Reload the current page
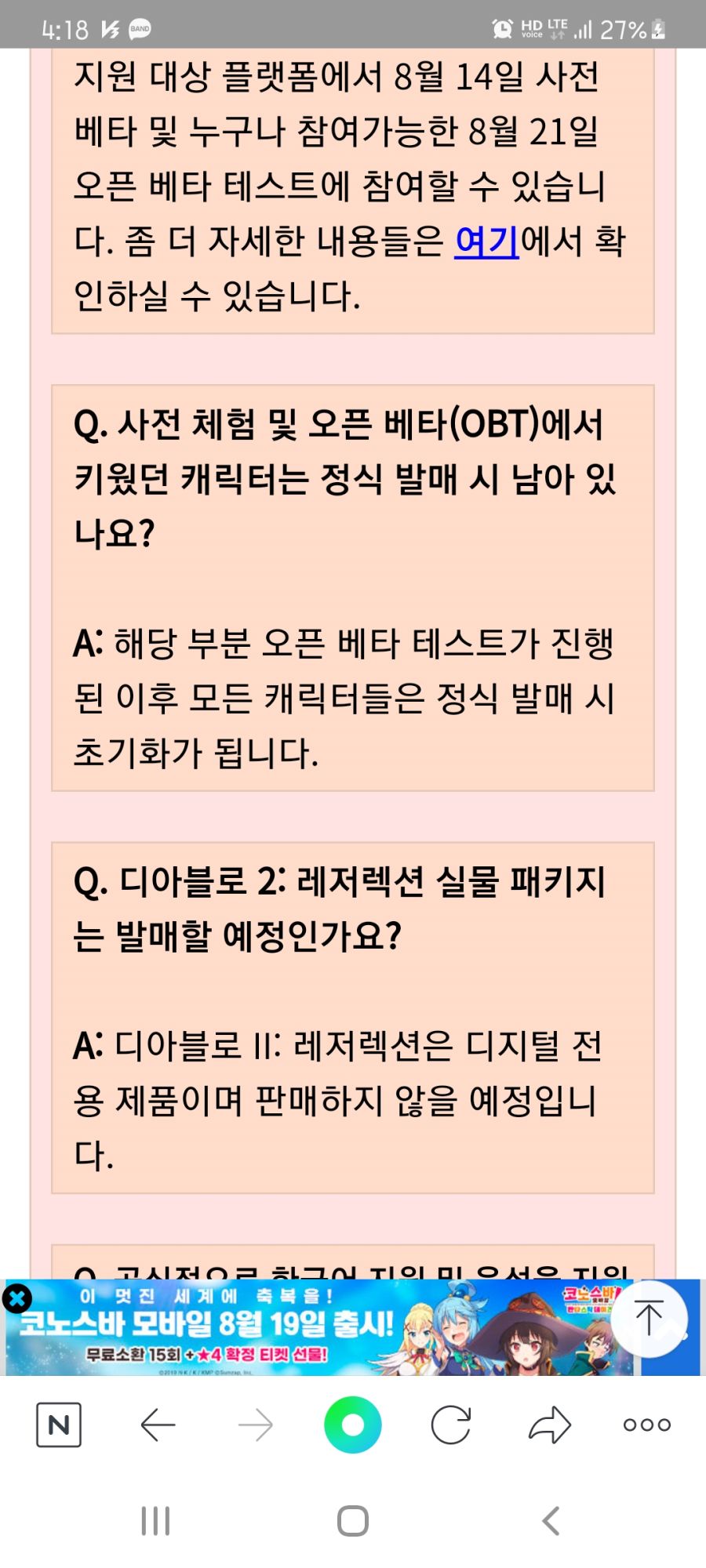706x1568 pixels. click(451, 1425)
